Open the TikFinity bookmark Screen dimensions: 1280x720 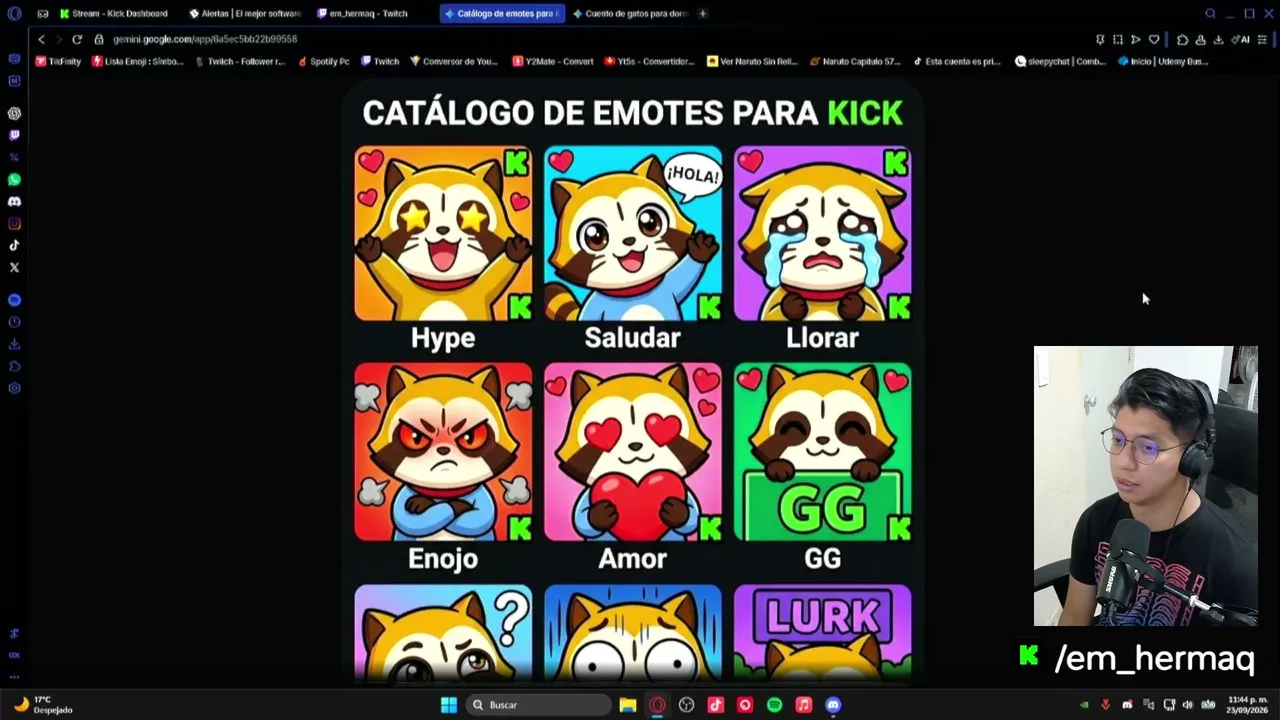click(58, 61)
